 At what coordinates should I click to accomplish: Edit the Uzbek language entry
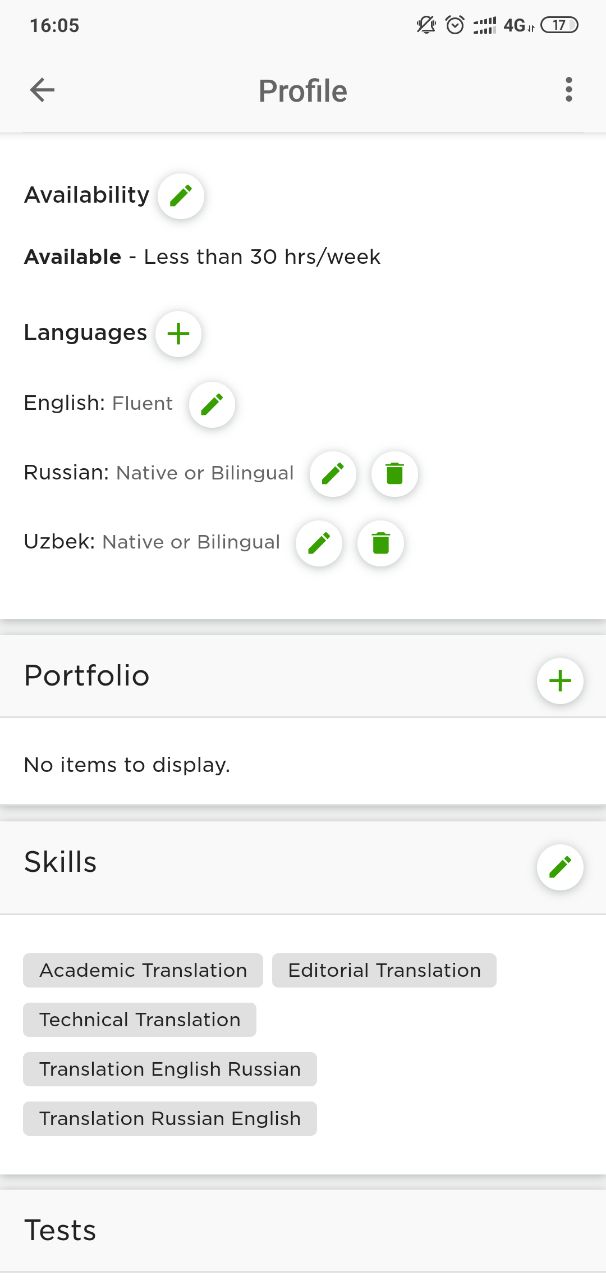319,543
